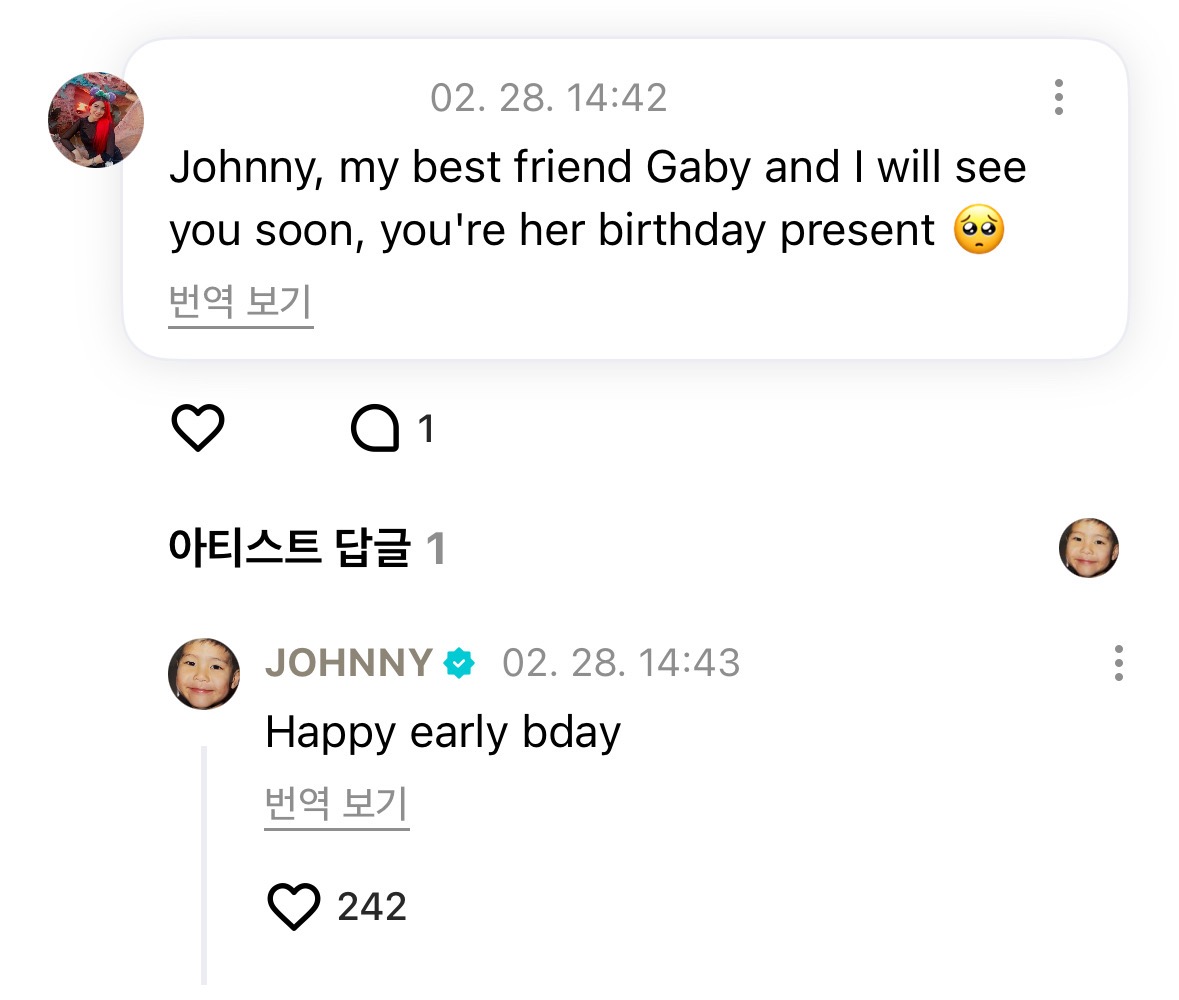1179x1000 pixels.
Task: Like the fan's comment about Gaby
Action: point(198,429)
